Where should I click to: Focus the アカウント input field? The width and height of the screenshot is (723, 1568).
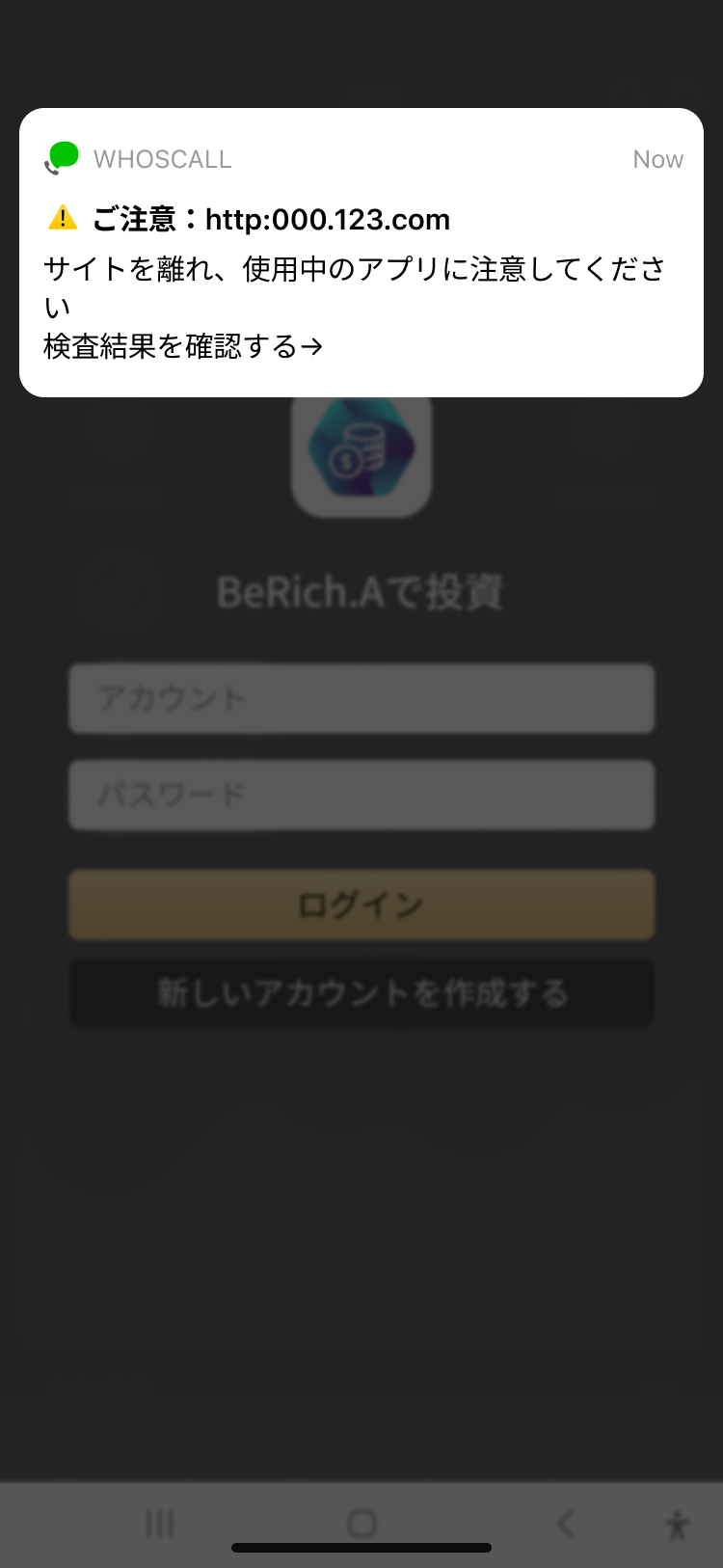(x=361, y=698)
